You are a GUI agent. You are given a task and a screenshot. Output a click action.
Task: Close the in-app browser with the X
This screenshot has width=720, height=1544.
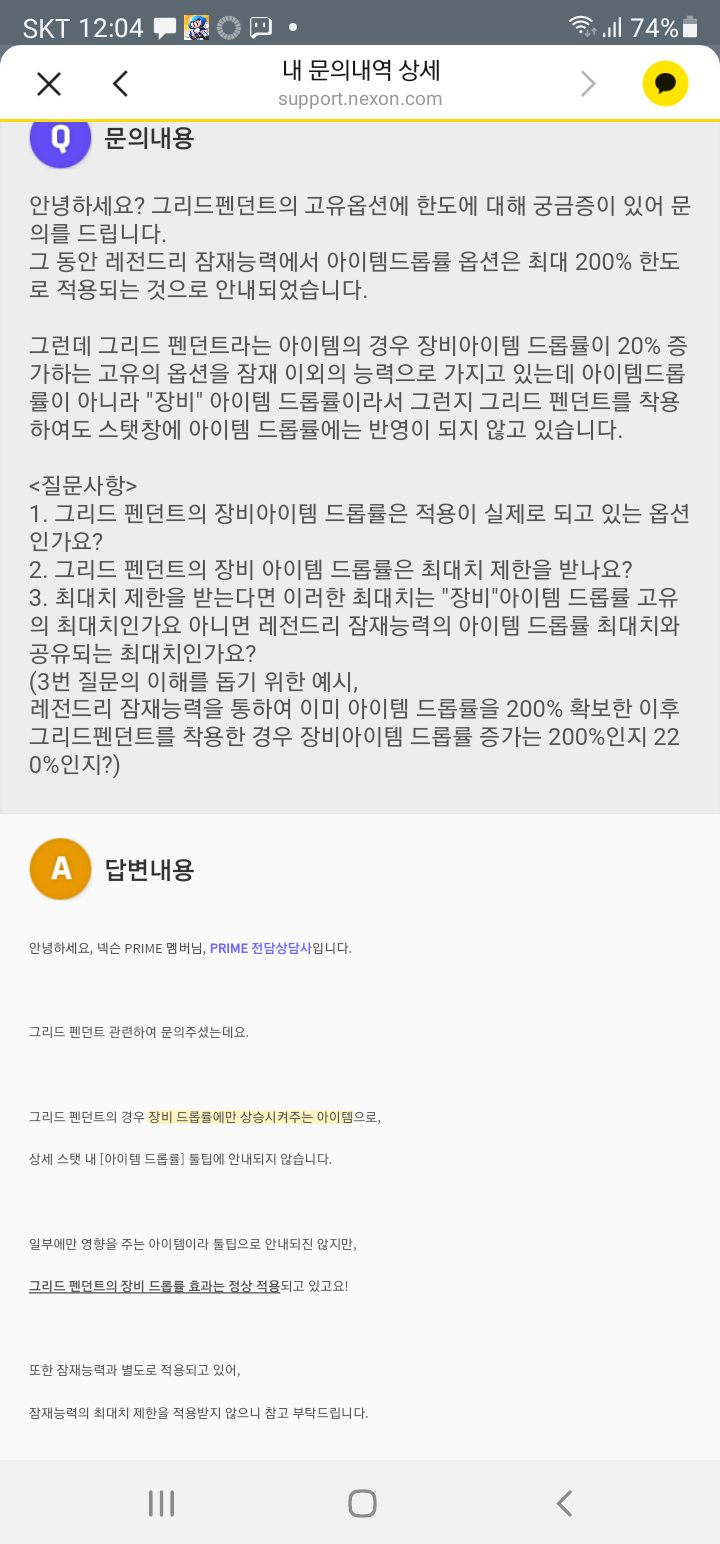click(49, 84)
